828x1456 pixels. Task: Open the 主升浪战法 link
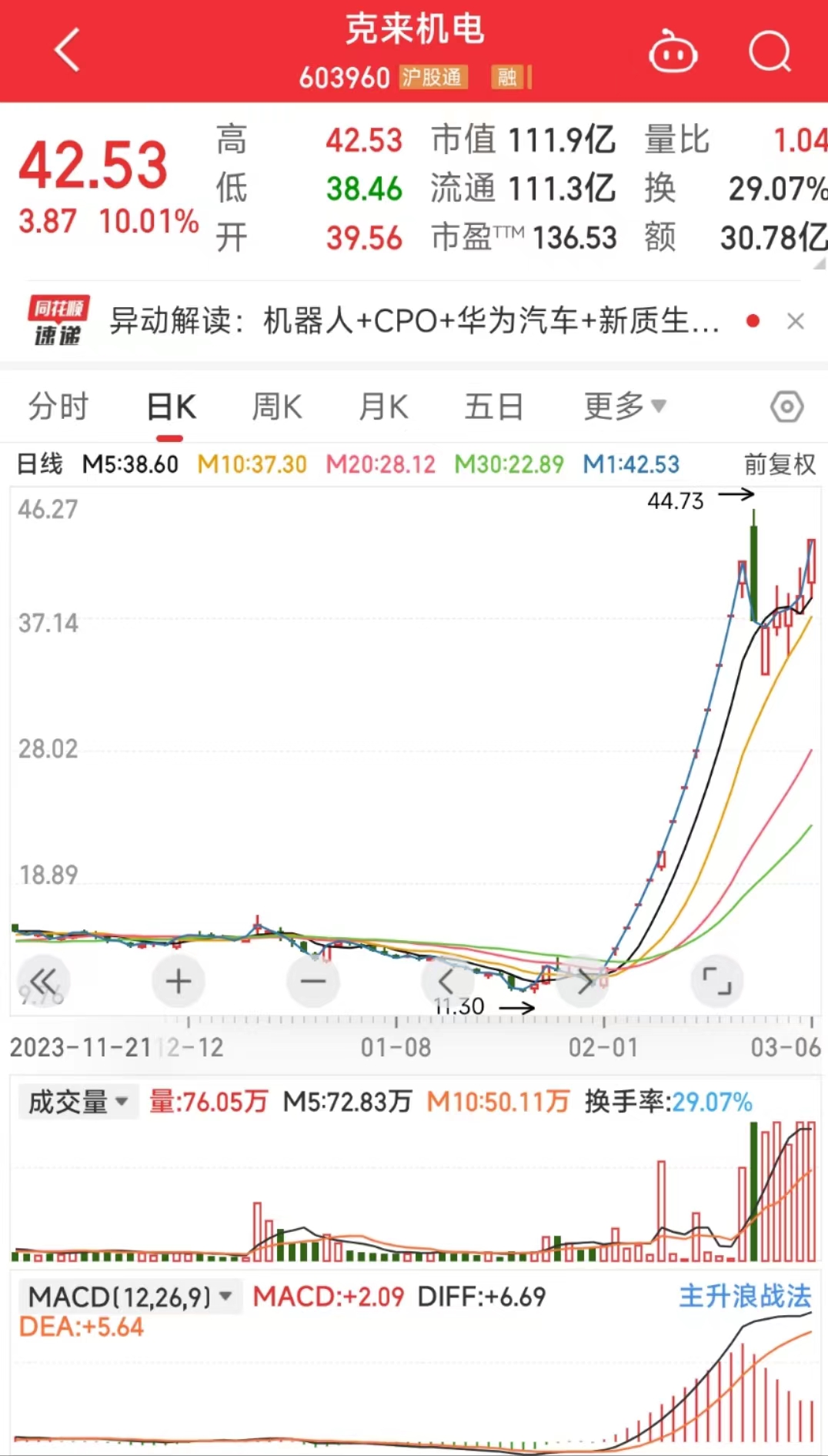pyautogui.click(x=745, y=1296)
